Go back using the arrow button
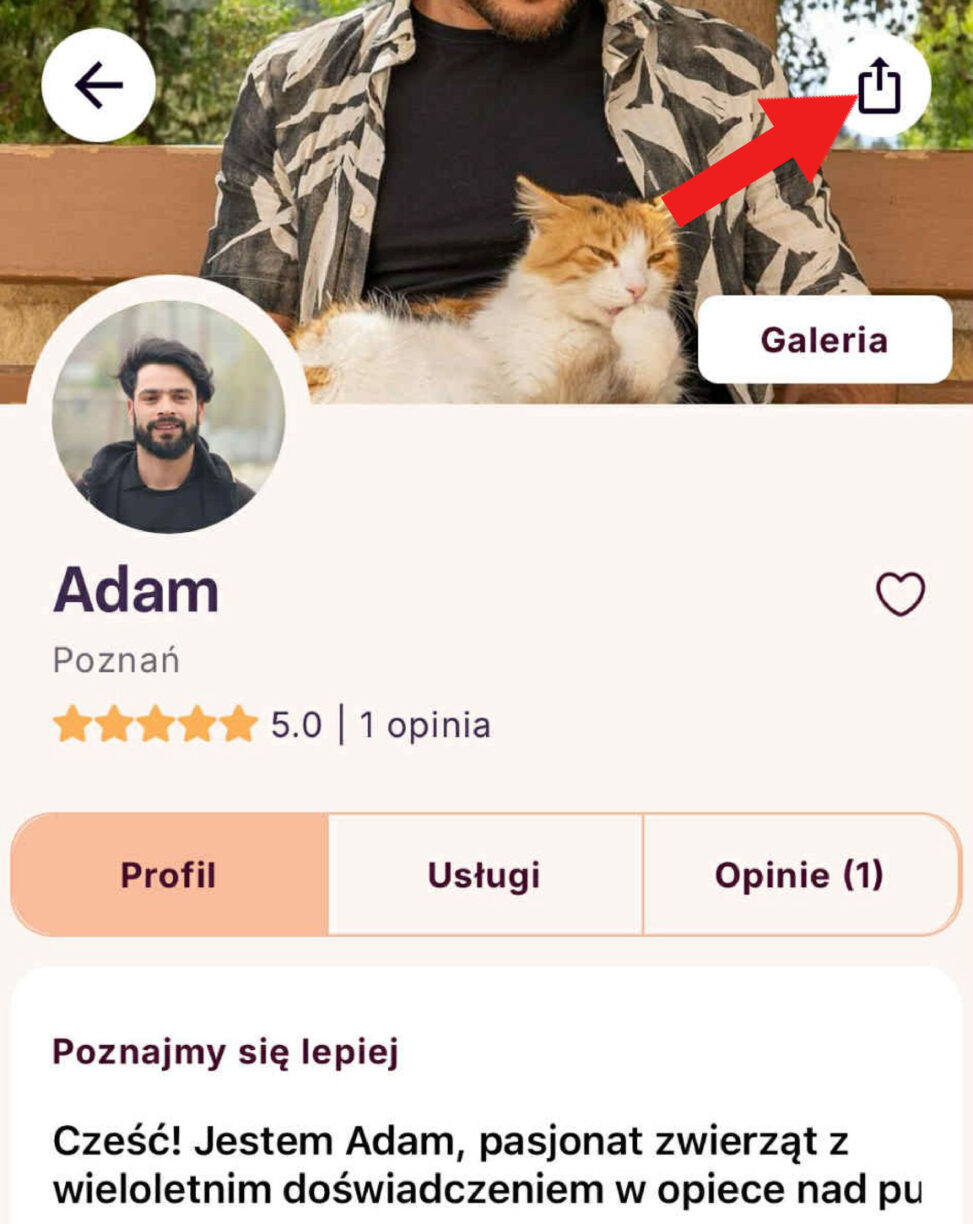 (x=98, y=86)
